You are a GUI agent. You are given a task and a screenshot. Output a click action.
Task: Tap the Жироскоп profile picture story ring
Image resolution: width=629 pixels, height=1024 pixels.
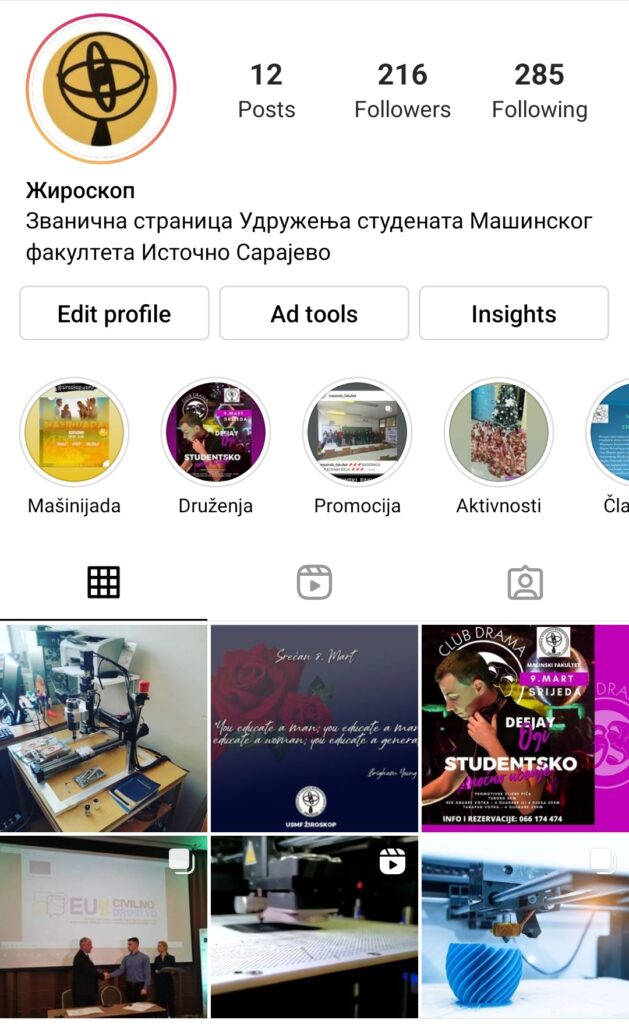point(101,88)
